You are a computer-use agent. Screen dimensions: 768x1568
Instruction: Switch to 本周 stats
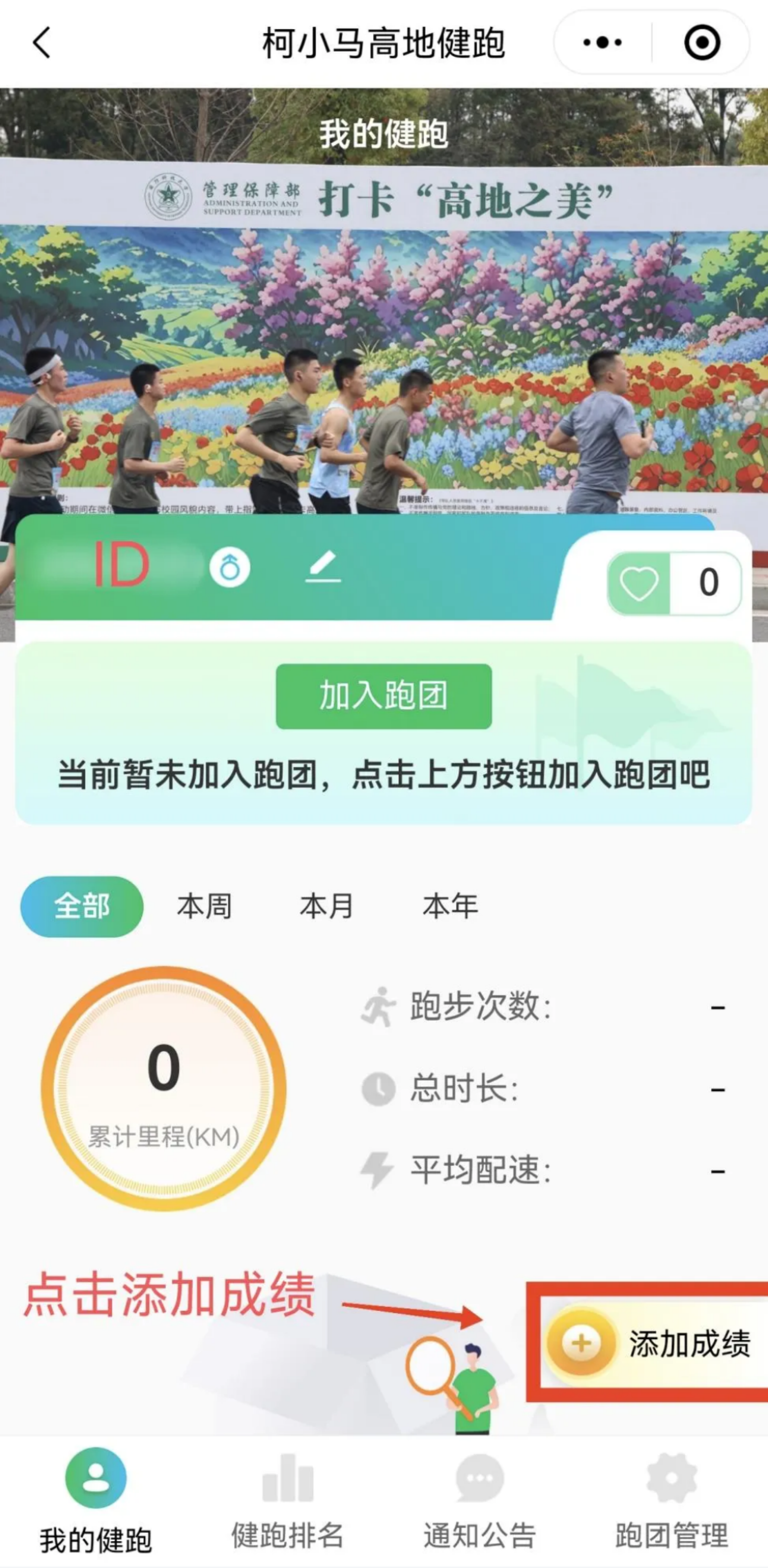pyautogui.click(x=204, y=906)
